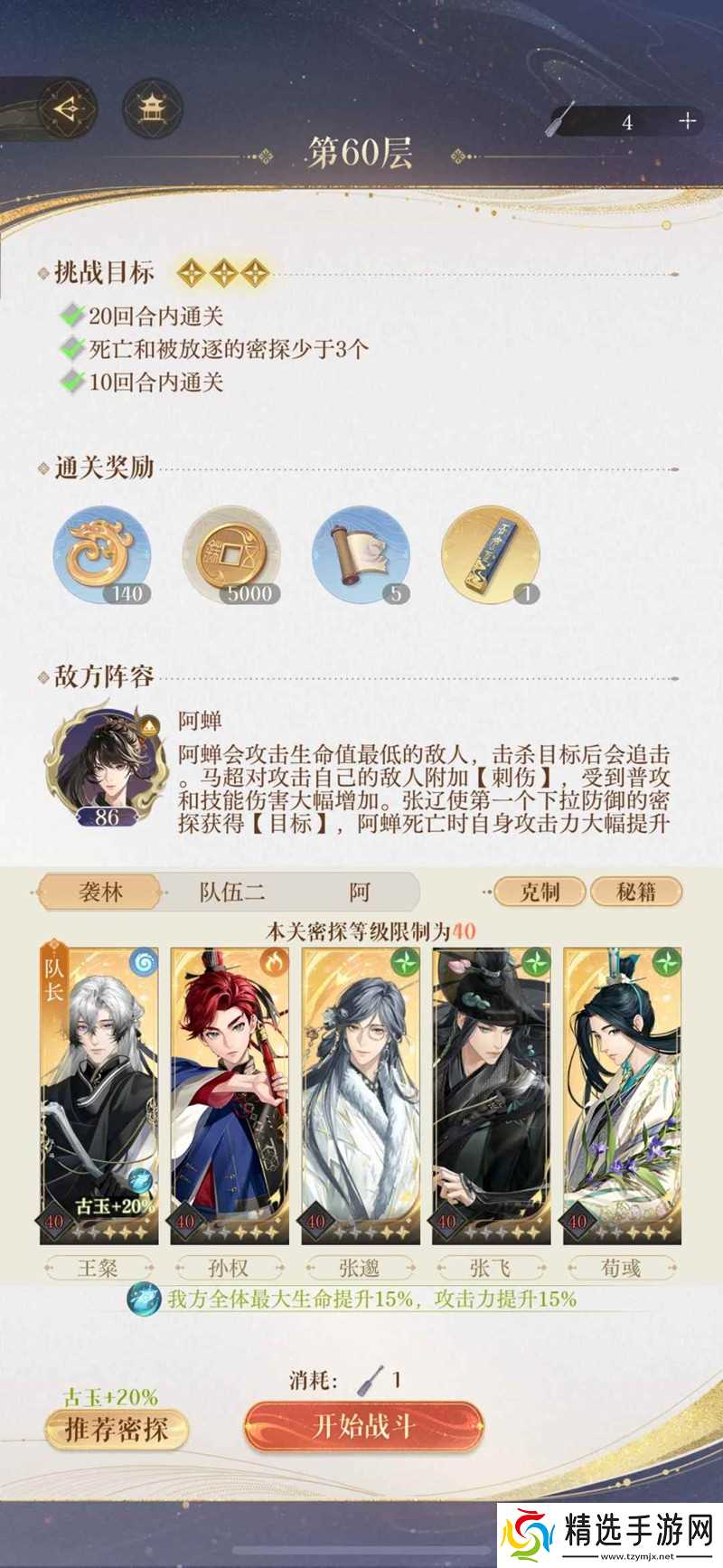This screenshot has height=1568, width=723.
Task: Select the 孙权 character card
Action: (x=230, y=1094)
